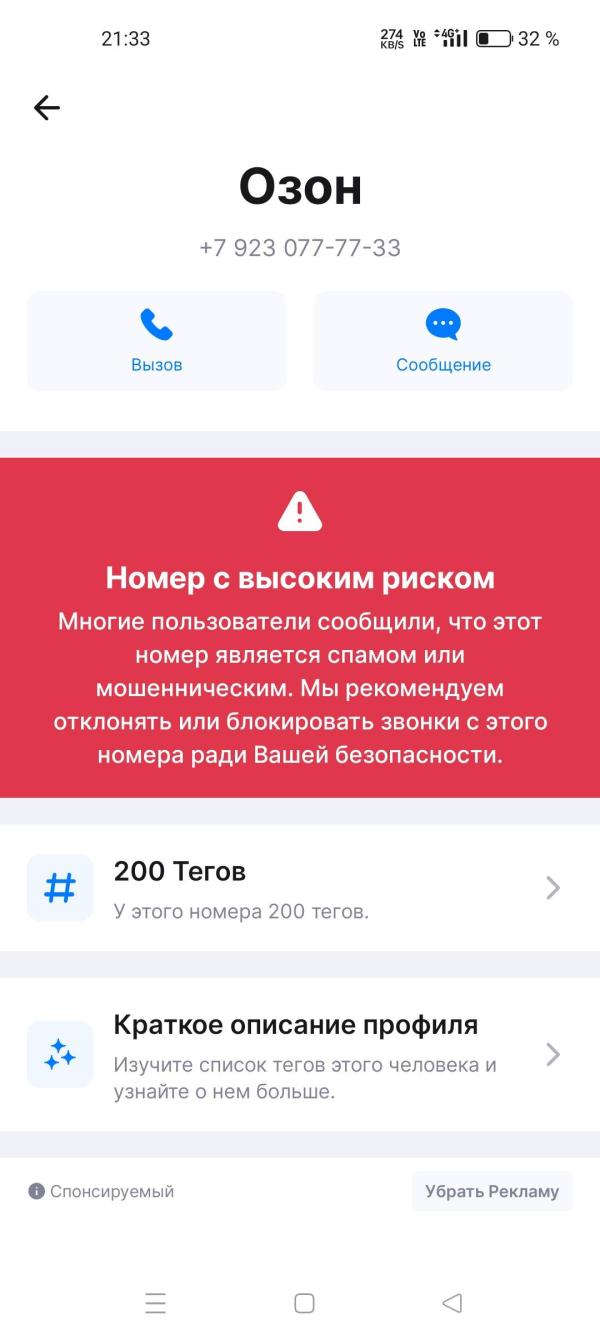Call the Озон number via Вызов

pyautogui.click(x=156, y=341)
